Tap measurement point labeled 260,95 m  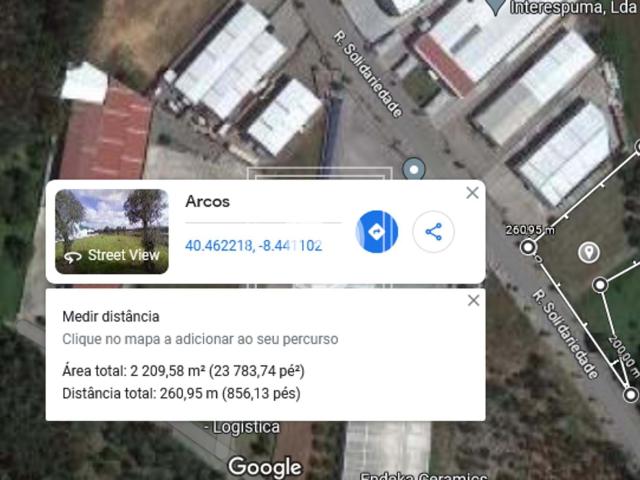coord(528,246)
